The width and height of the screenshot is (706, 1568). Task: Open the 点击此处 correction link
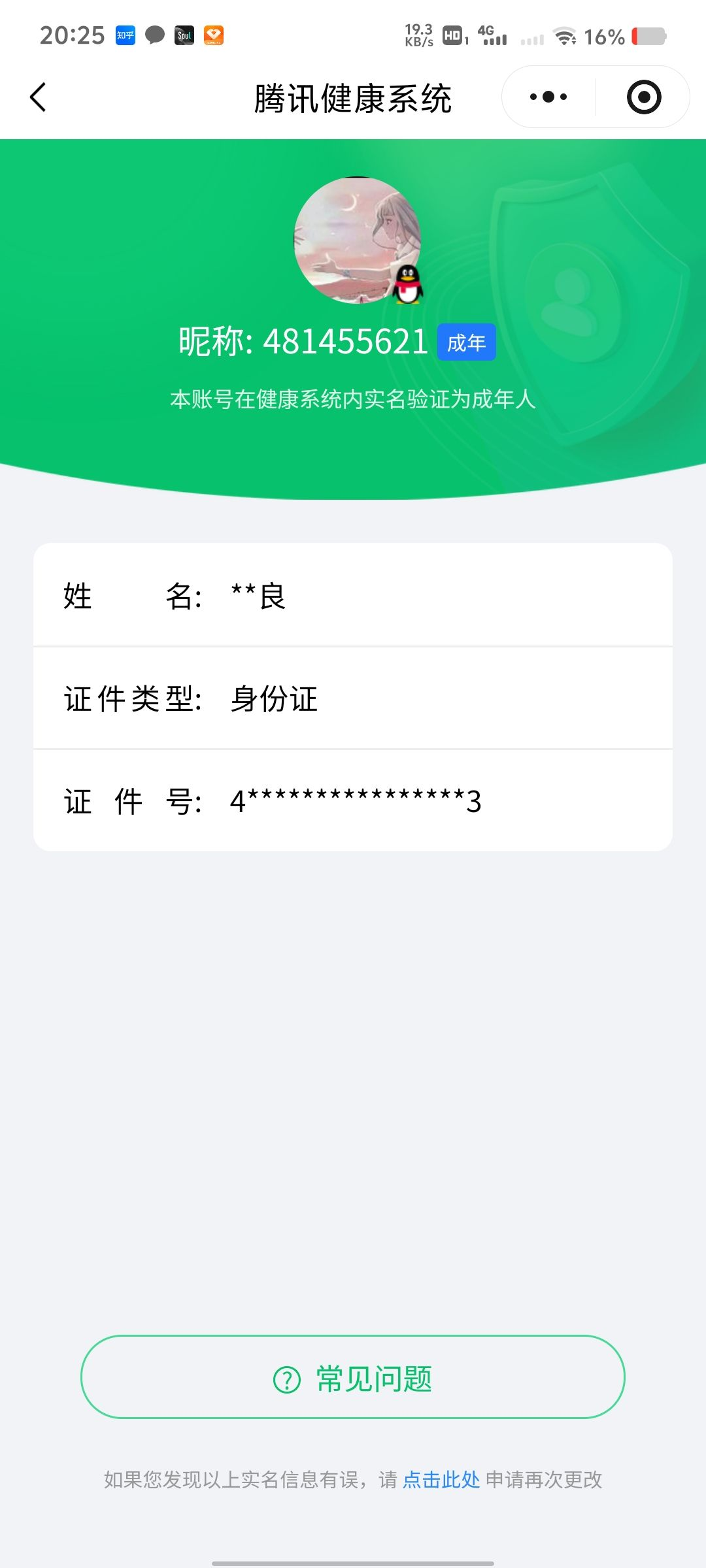pyautogui.click(x=441, y=1482)
